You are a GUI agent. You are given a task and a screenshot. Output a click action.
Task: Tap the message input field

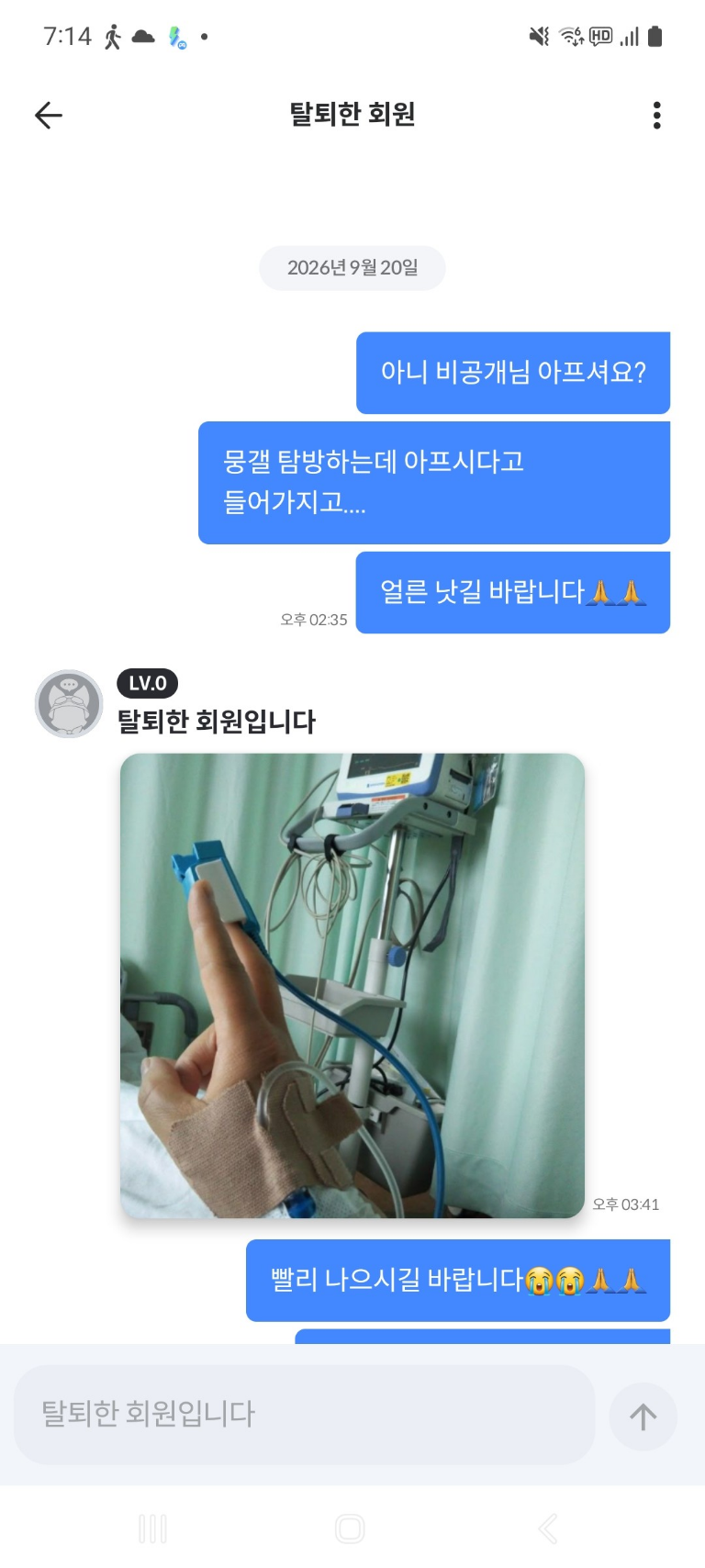(304, 1414)
